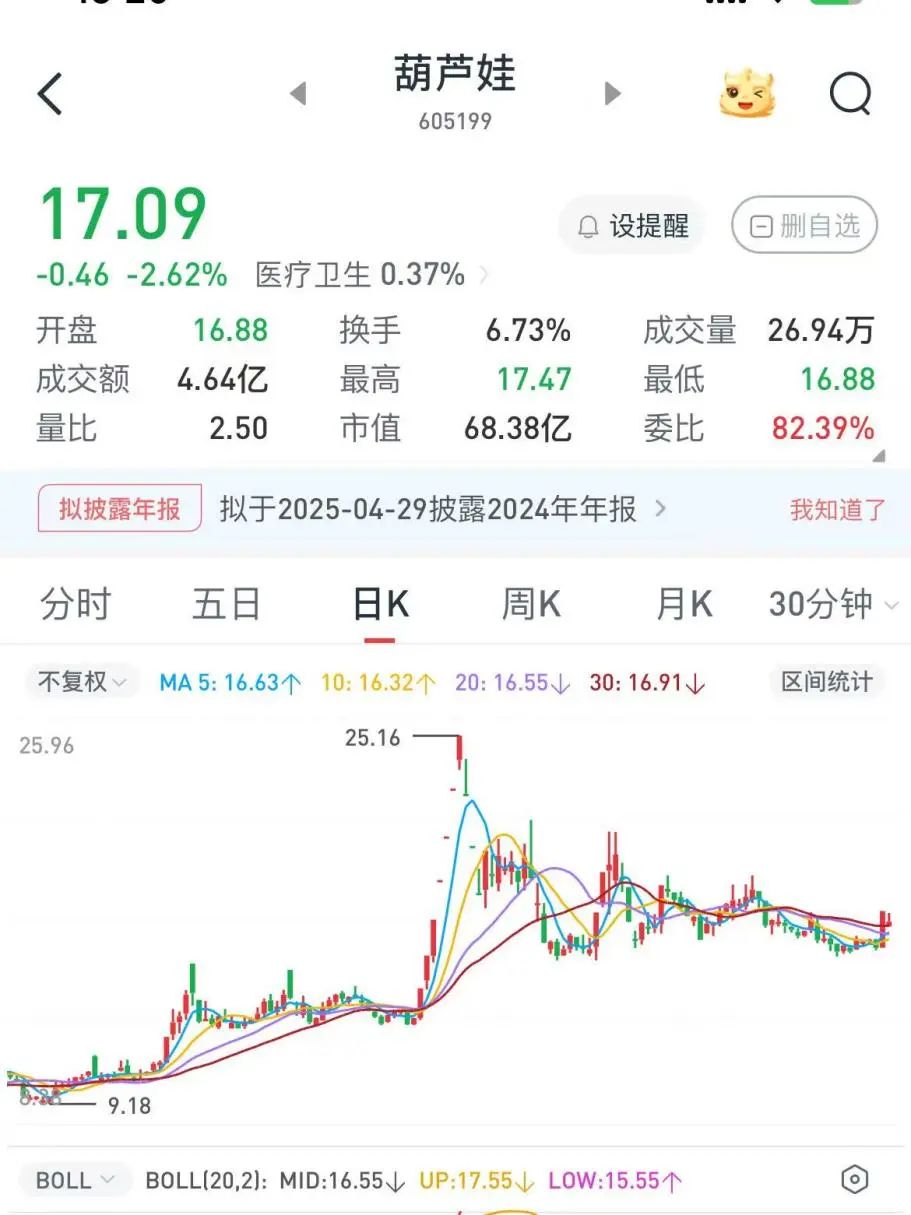Image resolution: width=911 pixels, height=1215 pixels.
Task: Open 区间统计 range statistics
Action: coord(826,682)
